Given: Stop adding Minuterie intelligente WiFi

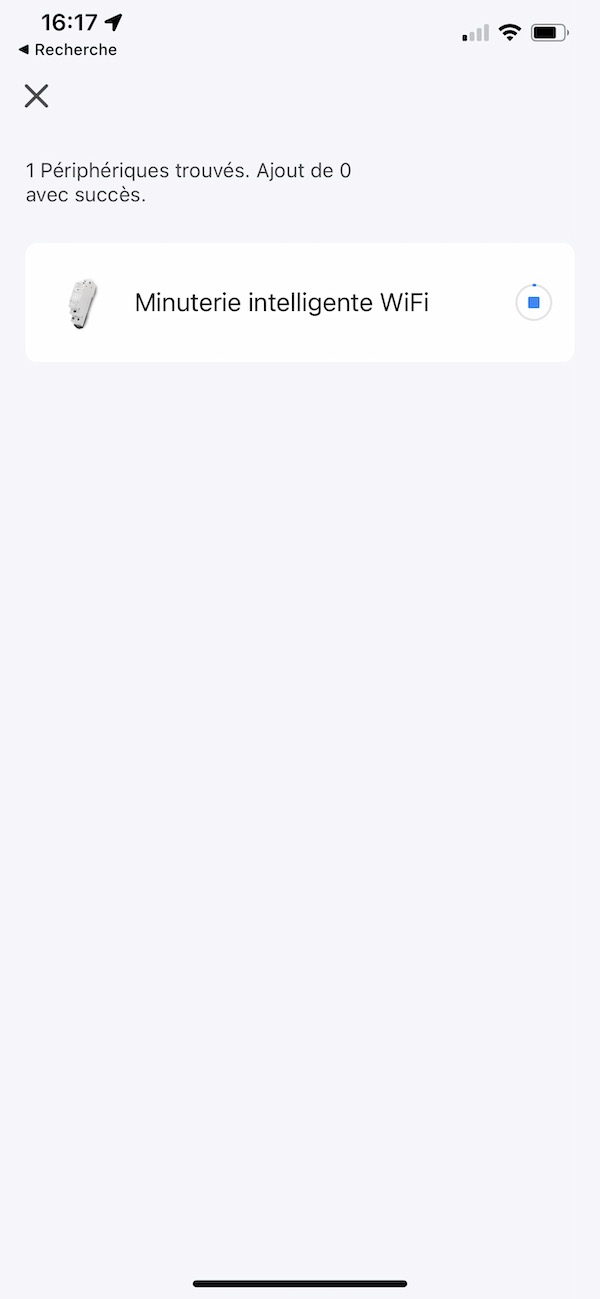Looking at the screenshot, I should [533, 302].
